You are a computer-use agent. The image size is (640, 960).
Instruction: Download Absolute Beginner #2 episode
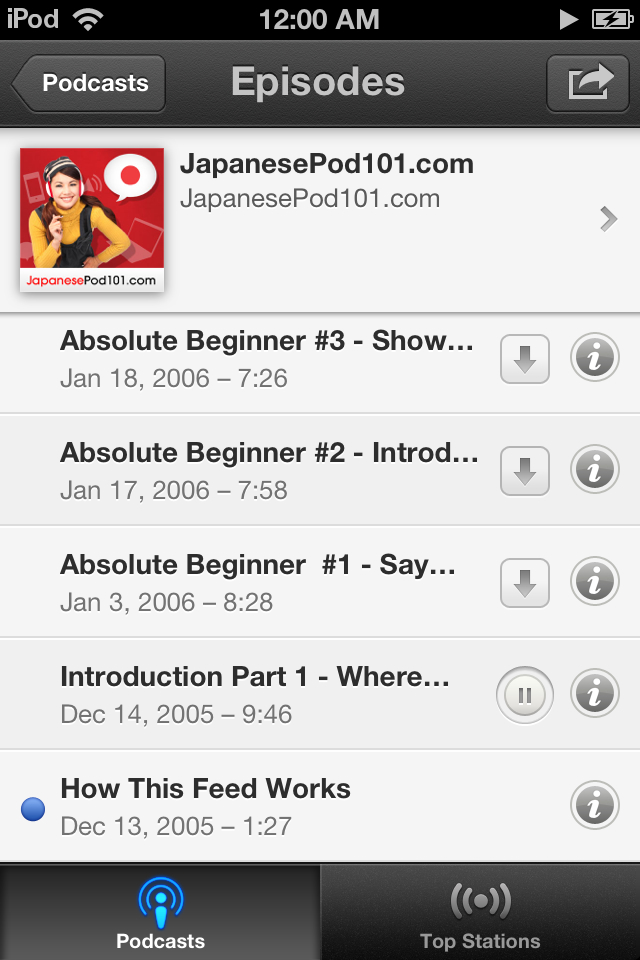click(x=524, y=470)
